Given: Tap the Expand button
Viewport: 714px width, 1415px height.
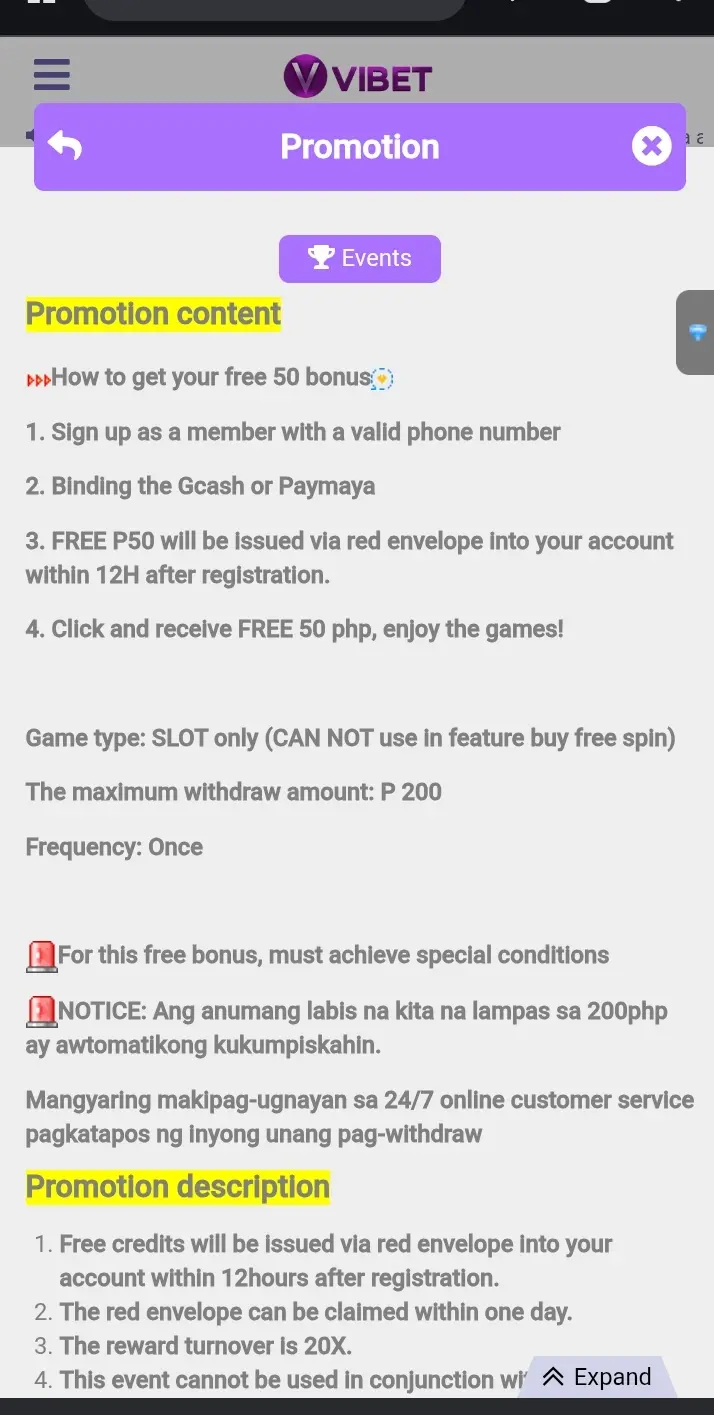Looking at the screenshot, I should [x=598, y=1377].
